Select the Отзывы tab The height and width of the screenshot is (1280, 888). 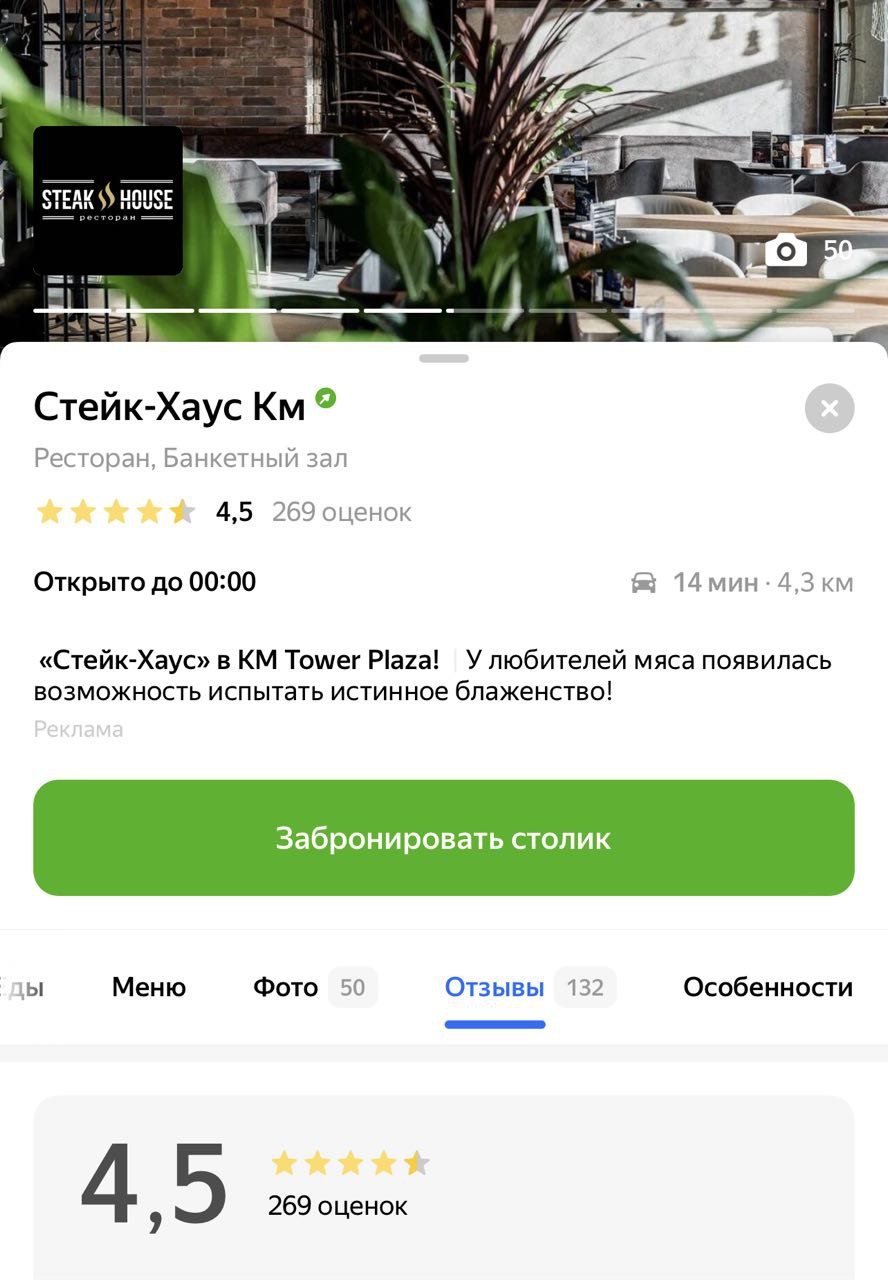click(495, 988)
